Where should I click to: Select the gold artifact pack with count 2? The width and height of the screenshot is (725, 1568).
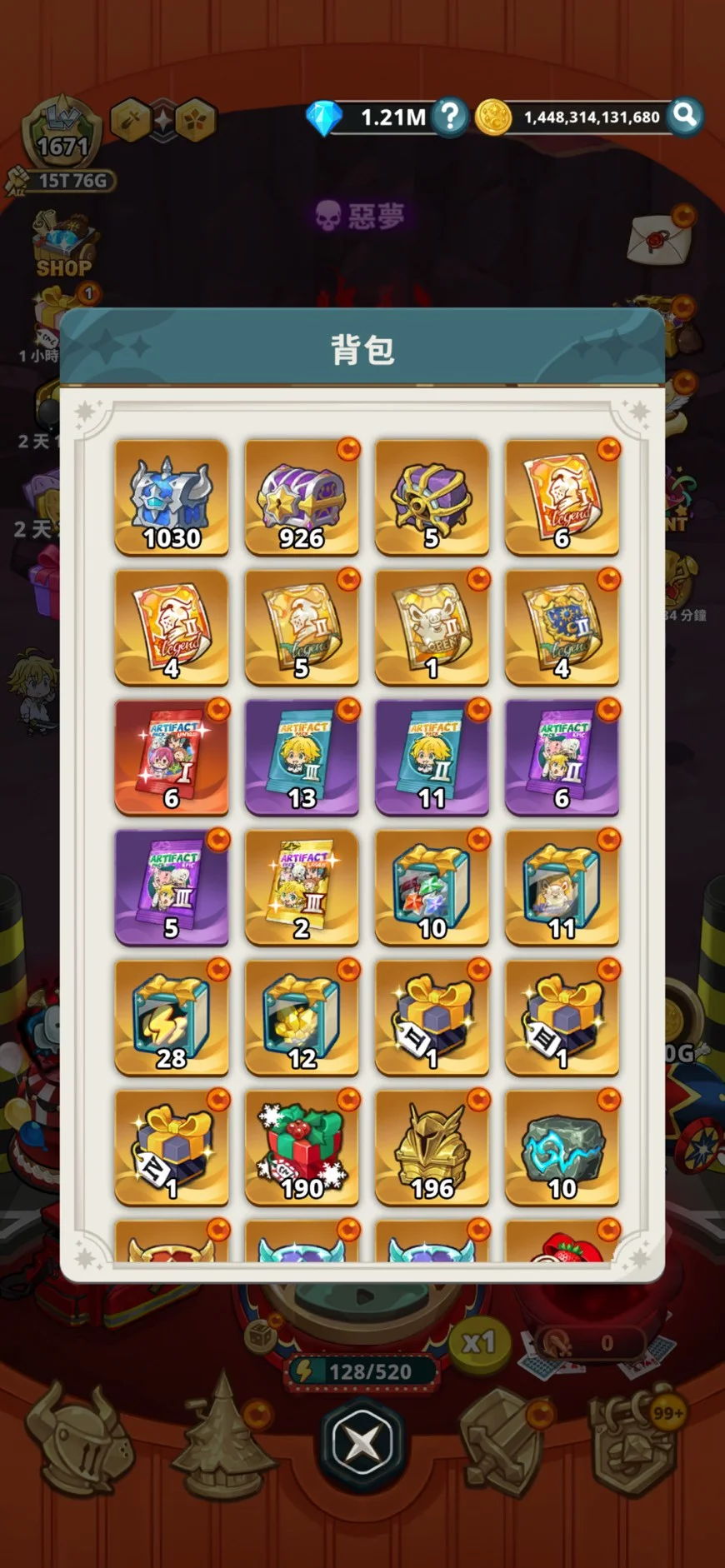(x=302, y=887)
